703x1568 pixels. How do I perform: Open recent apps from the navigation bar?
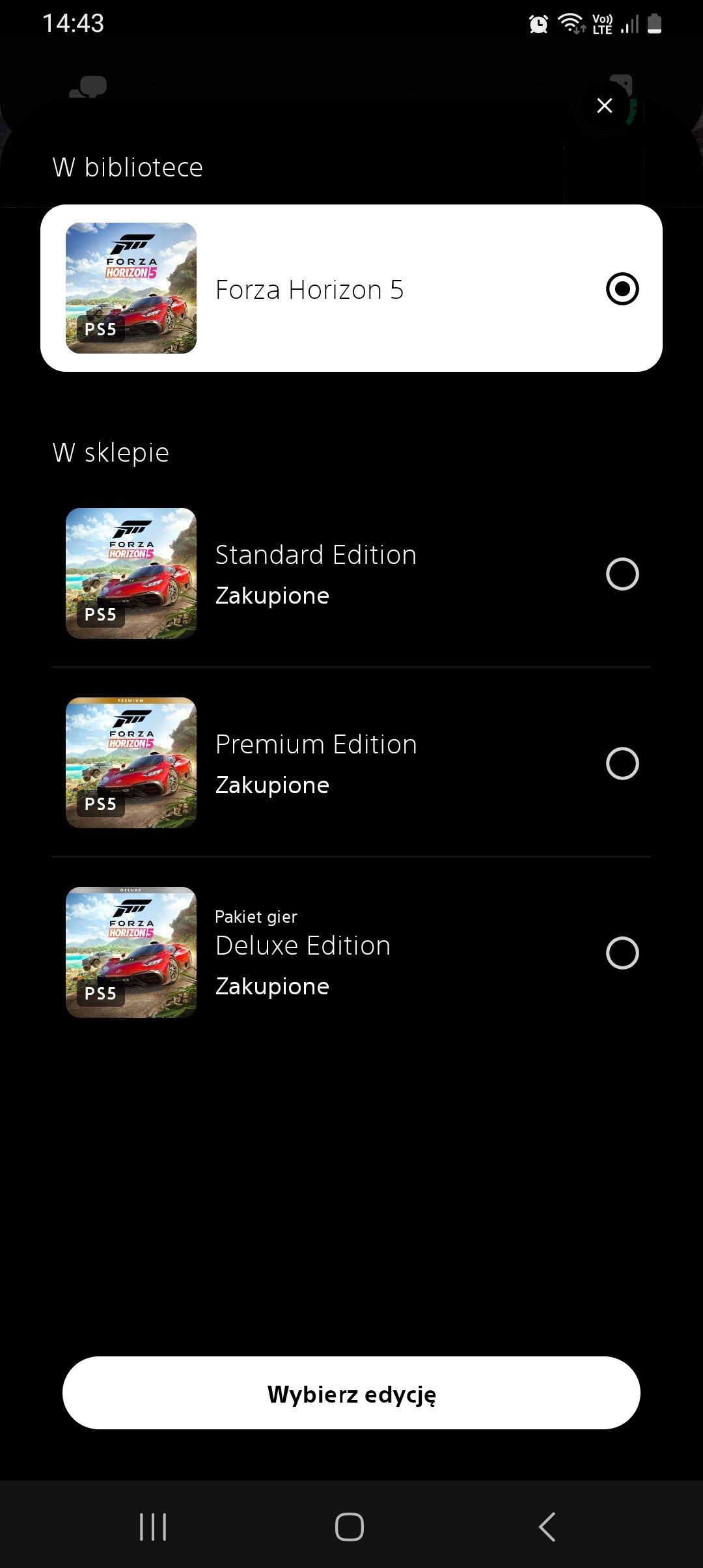tap(154, 1526)
